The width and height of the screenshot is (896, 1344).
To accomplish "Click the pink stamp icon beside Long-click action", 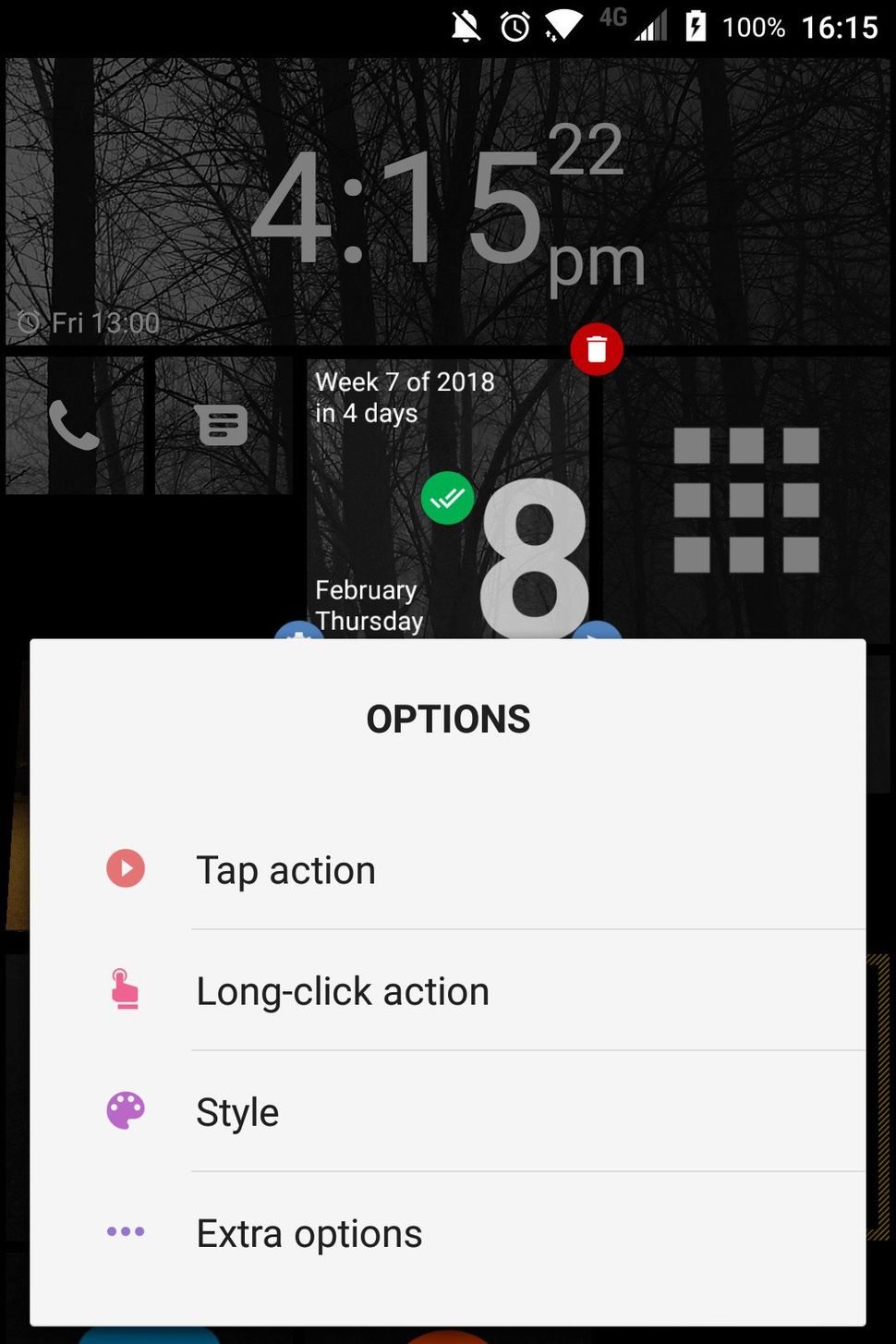I will [x=126, y=989].
